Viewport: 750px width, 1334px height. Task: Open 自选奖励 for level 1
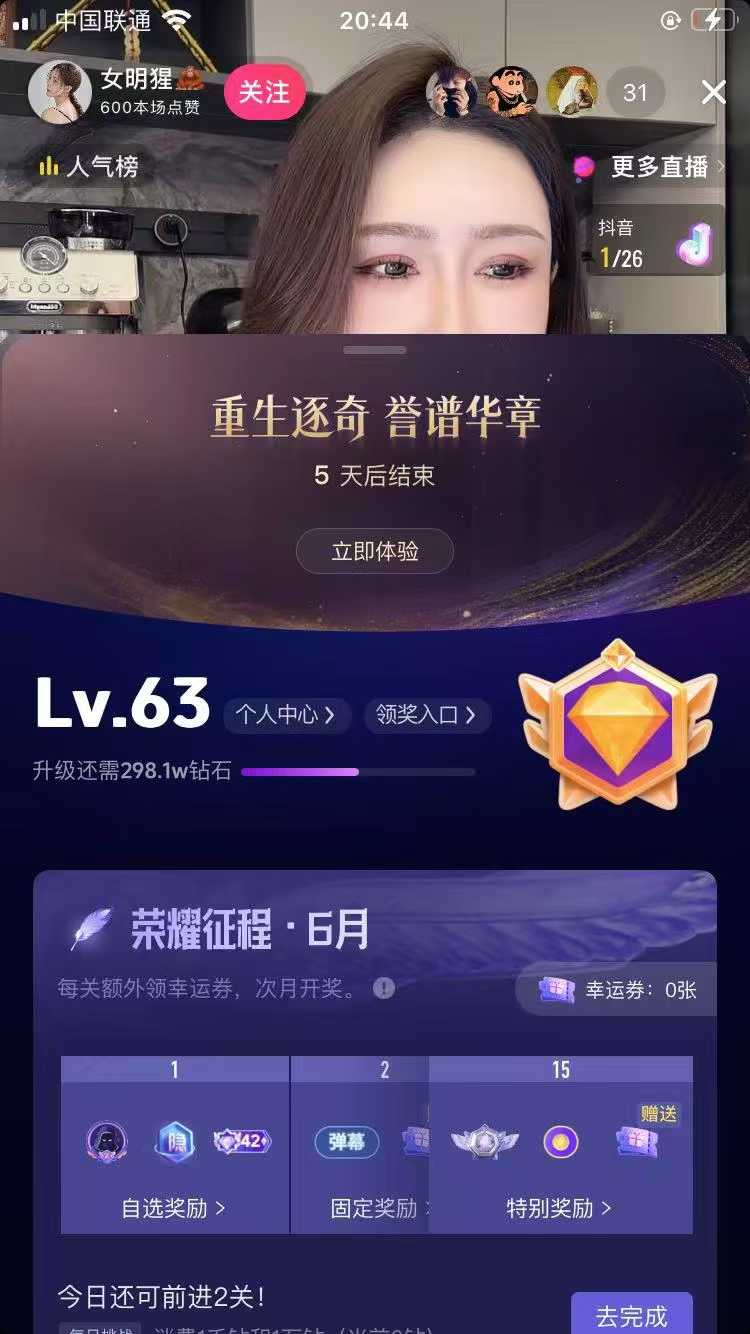pos(174,1208)
